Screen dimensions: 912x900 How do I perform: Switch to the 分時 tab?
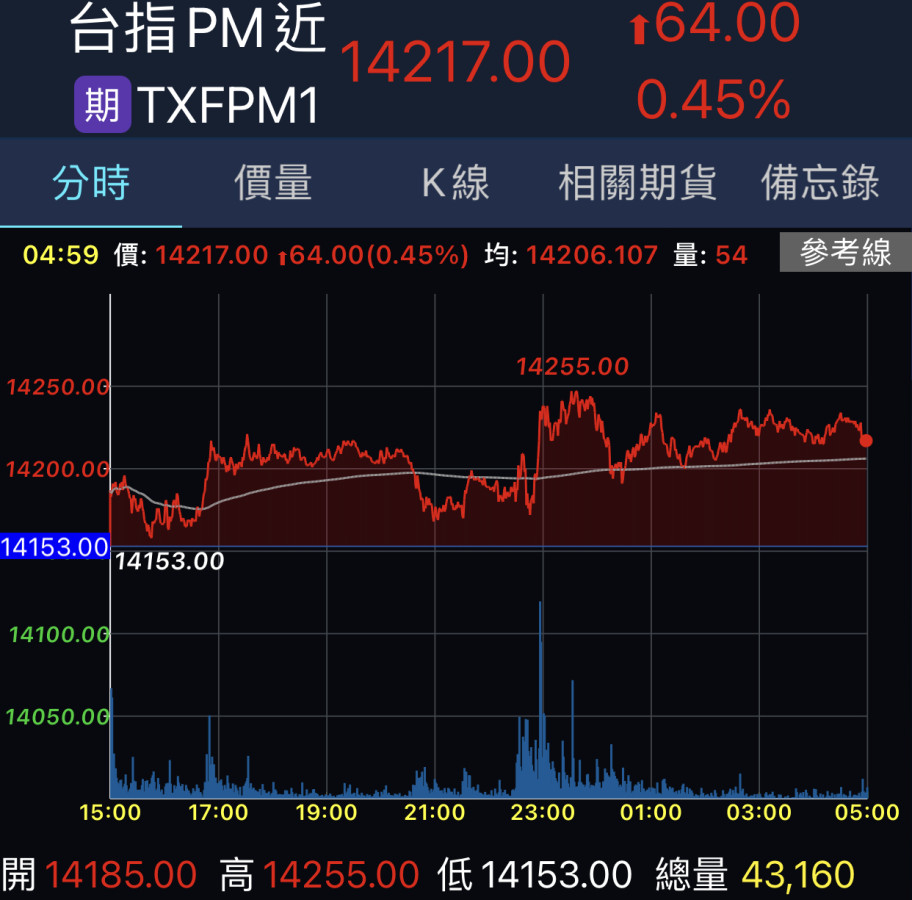[x=91, y=184]
